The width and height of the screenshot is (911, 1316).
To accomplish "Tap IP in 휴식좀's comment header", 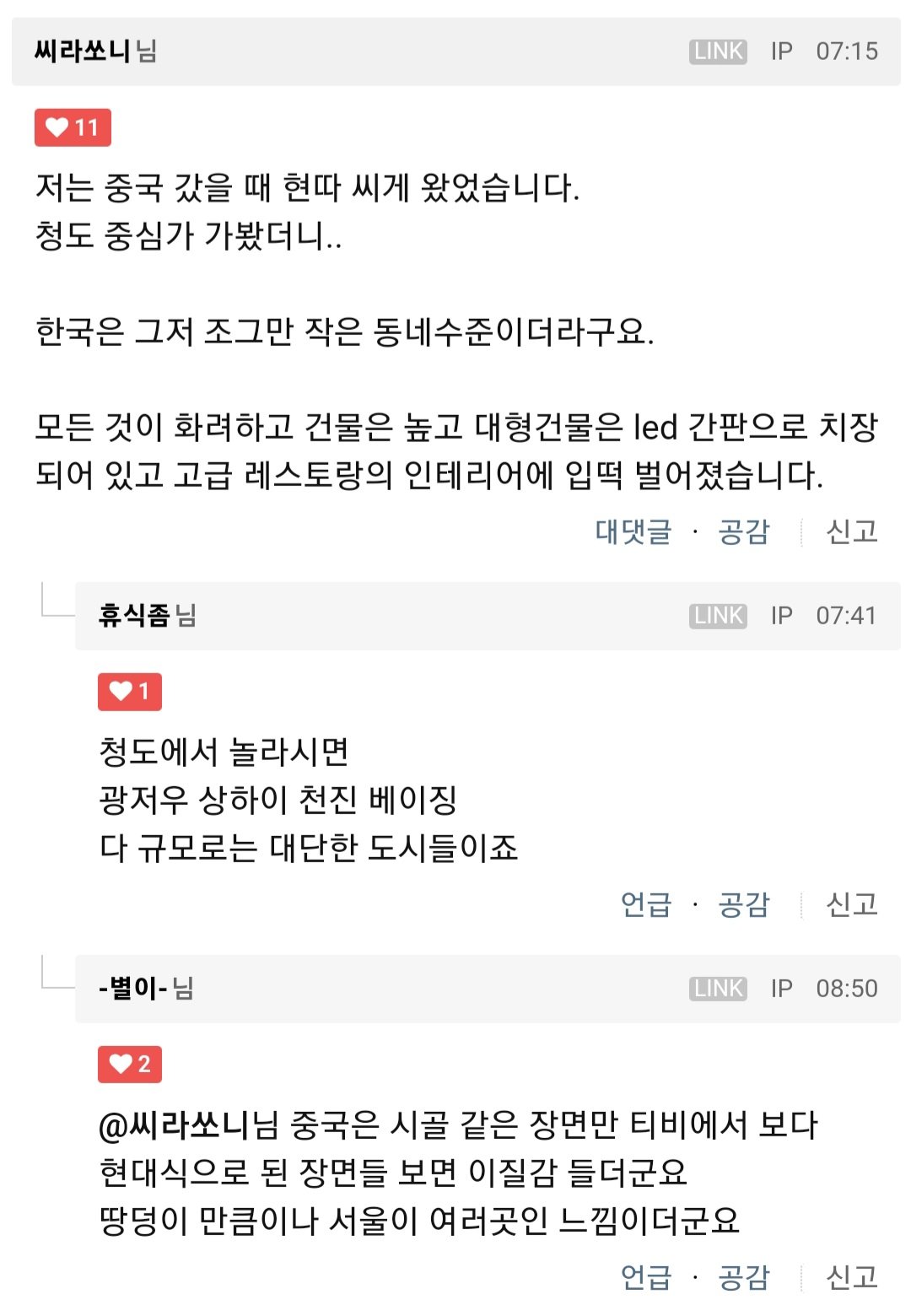I will (x=781, y=616).
